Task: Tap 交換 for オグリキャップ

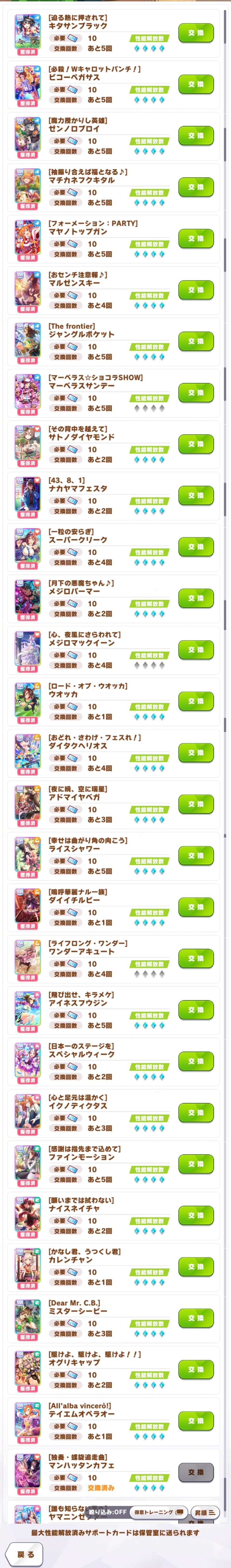Action: tap(196, 1370)
